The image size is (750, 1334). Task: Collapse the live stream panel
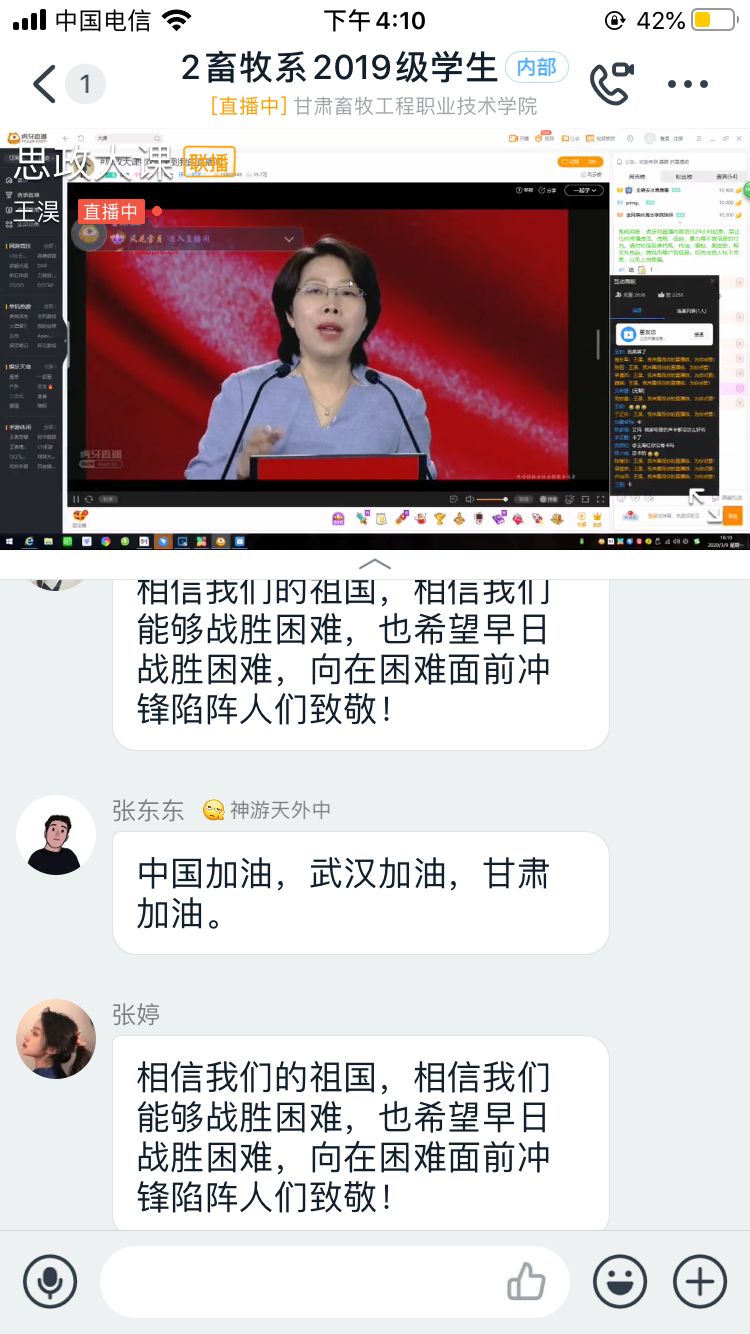(x=375, y=564)
